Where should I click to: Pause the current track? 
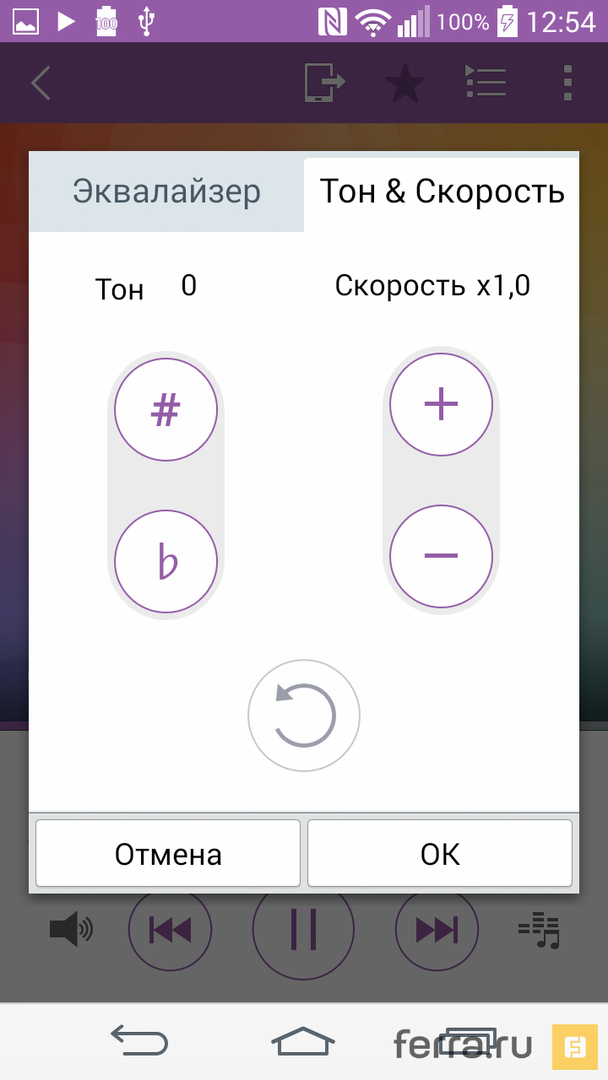tap(304, 930)
